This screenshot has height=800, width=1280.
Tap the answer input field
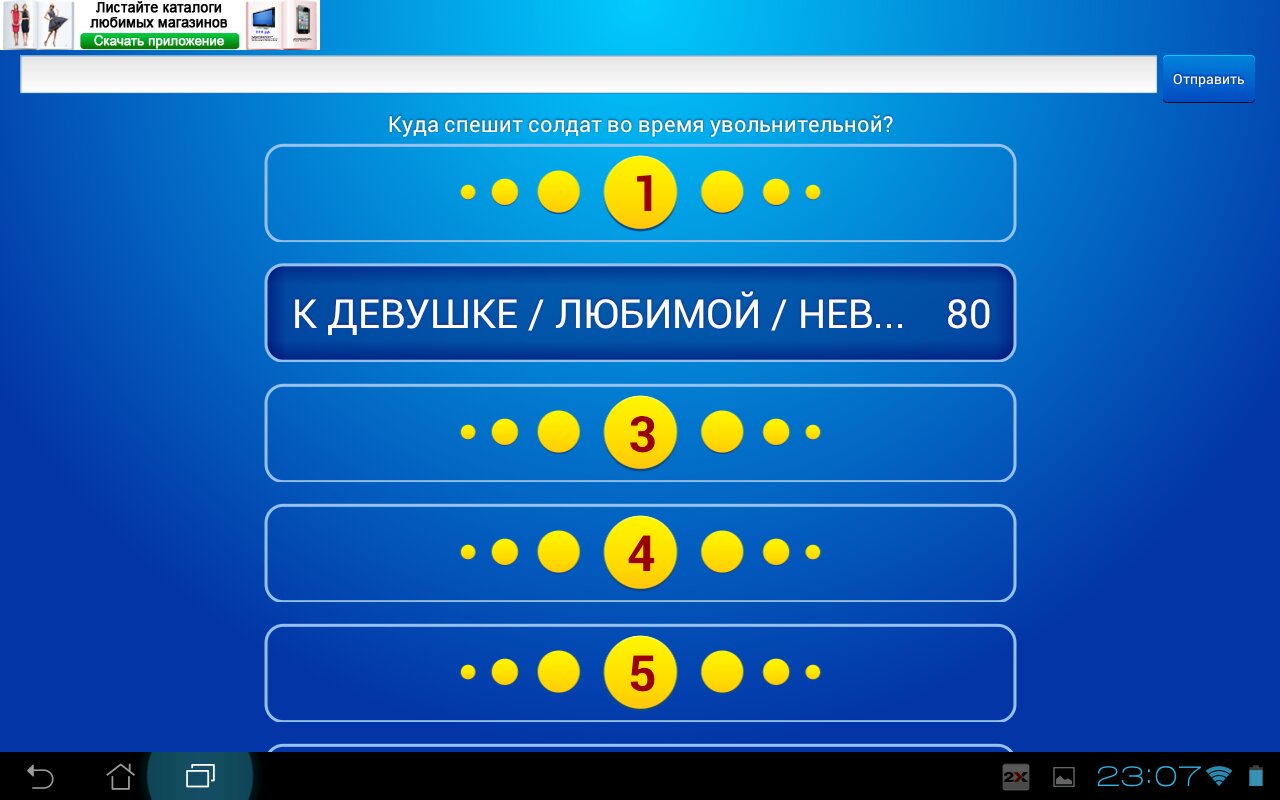pos(588,75)
